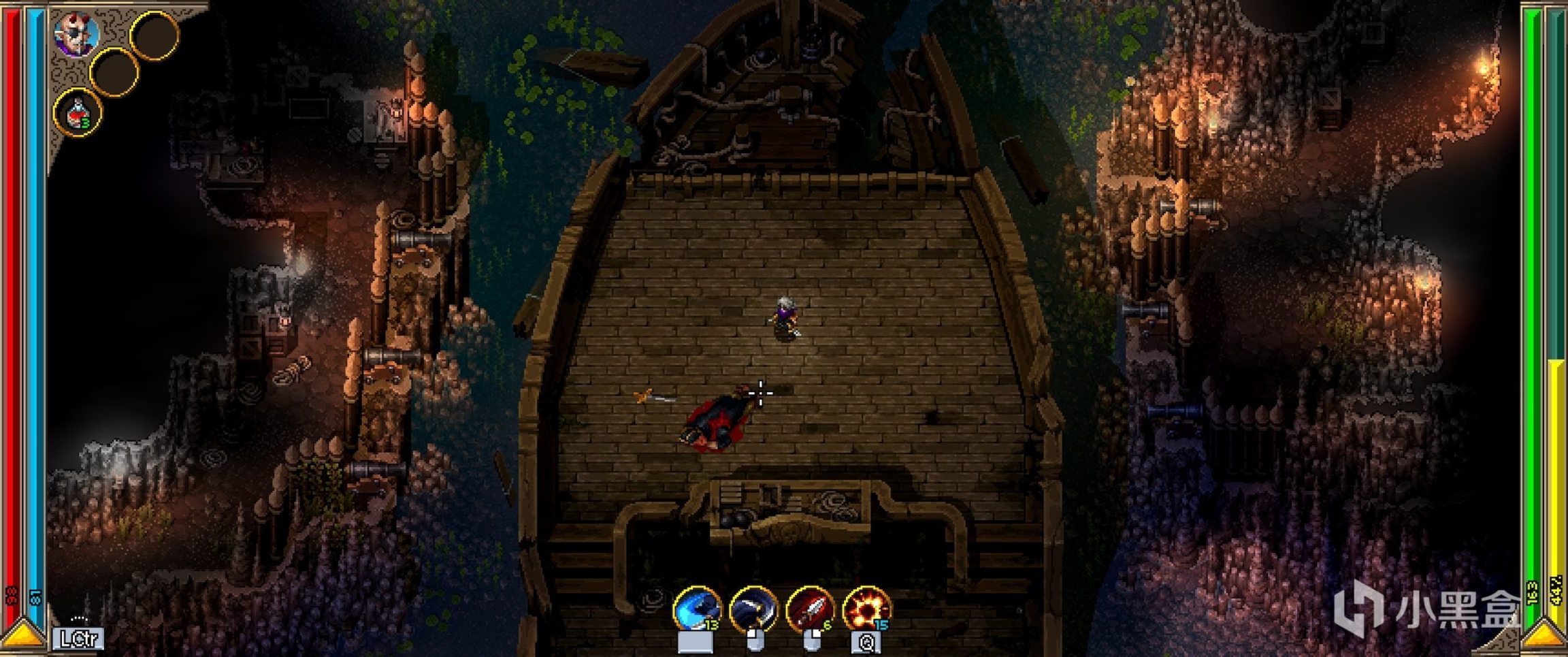Use the dark sword strike skill

point(753,608)
